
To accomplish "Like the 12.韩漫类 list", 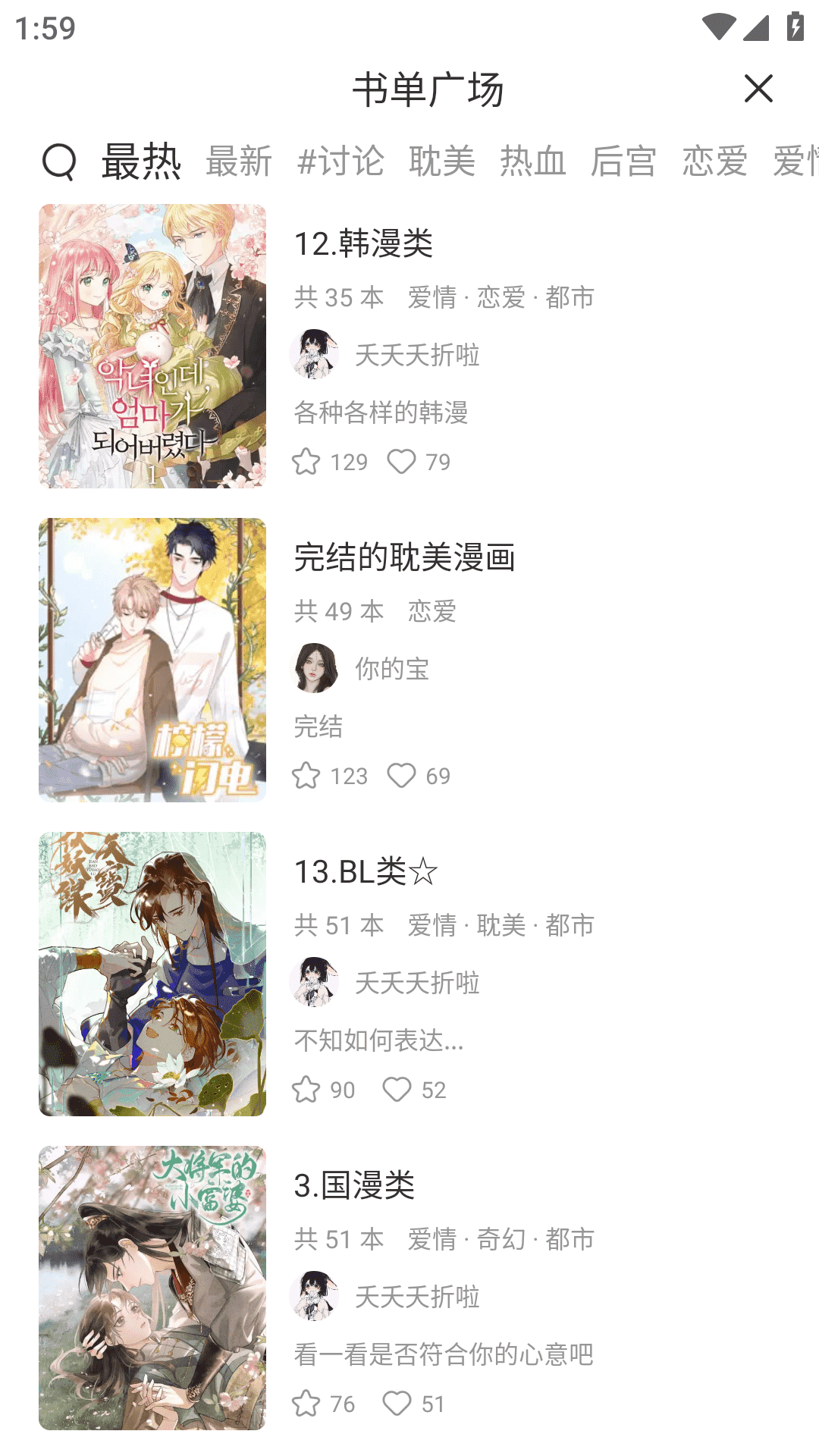I will 401,461.
